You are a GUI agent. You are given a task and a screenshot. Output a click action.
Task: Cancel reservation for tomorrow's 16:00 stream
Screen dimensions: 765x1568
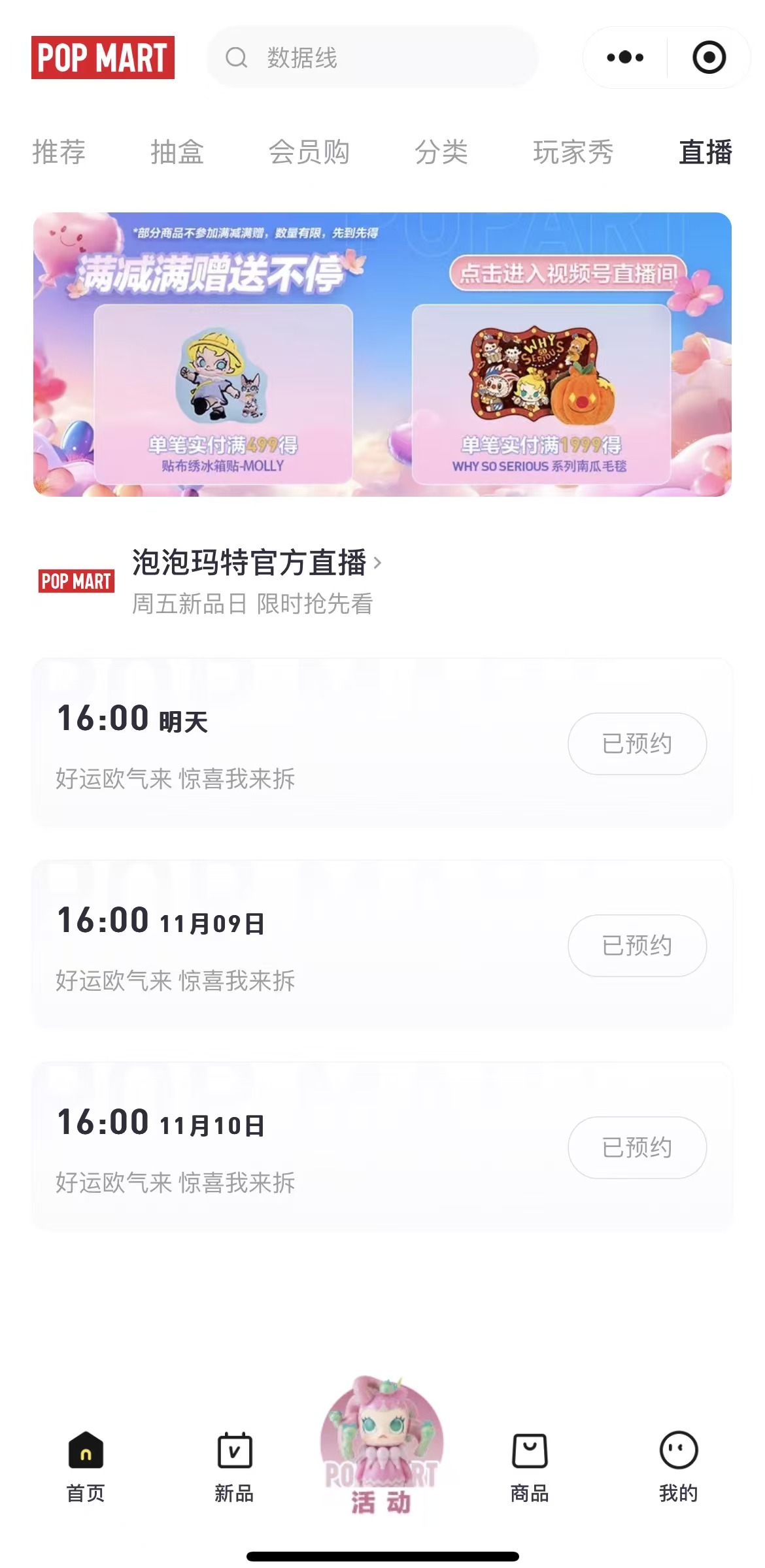pos(636,743)
